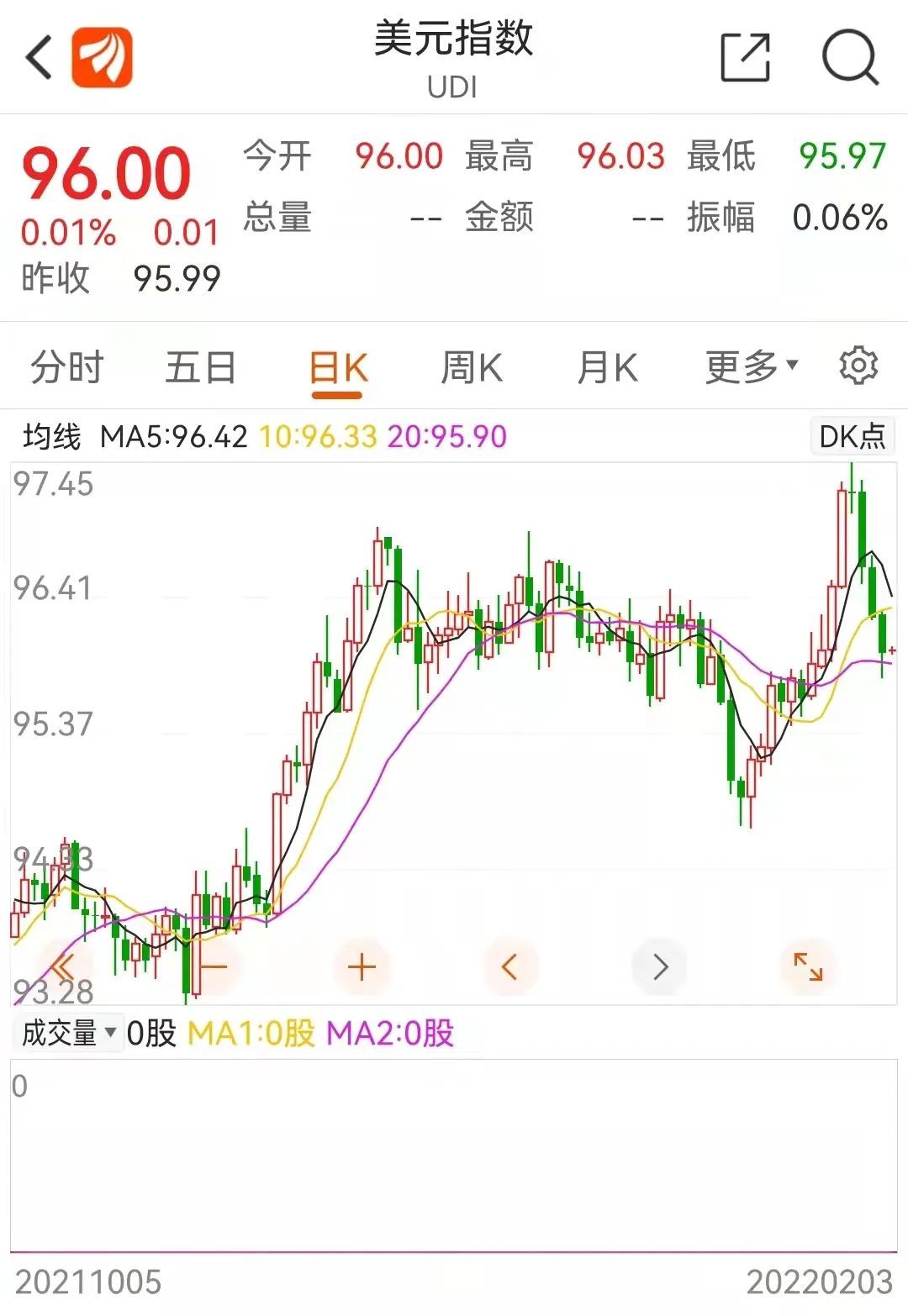Open the search magnifier icon
The width and height of the screenshot is (908, 1316).
(x=850, y=57)
